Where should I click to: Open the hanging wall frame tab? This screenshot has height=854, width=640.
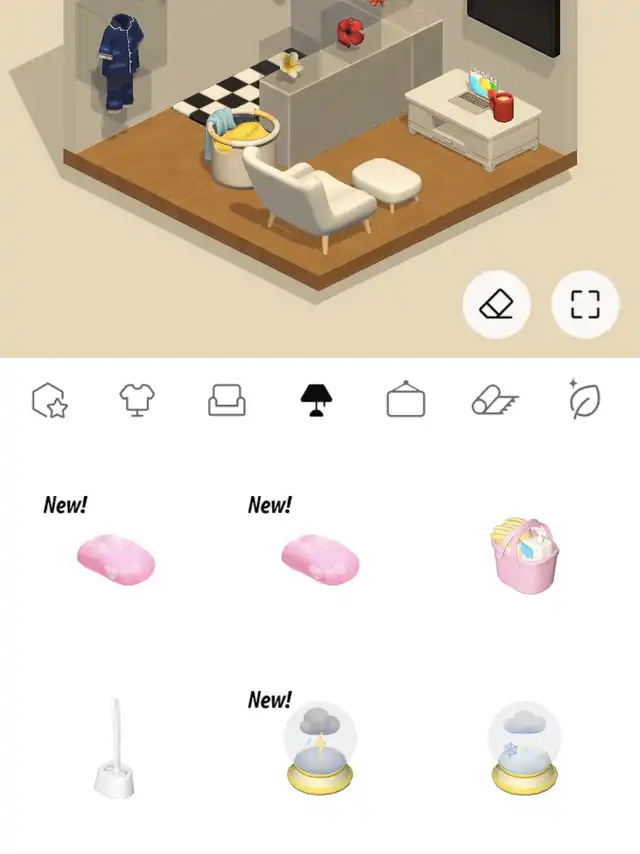[405, 401]
